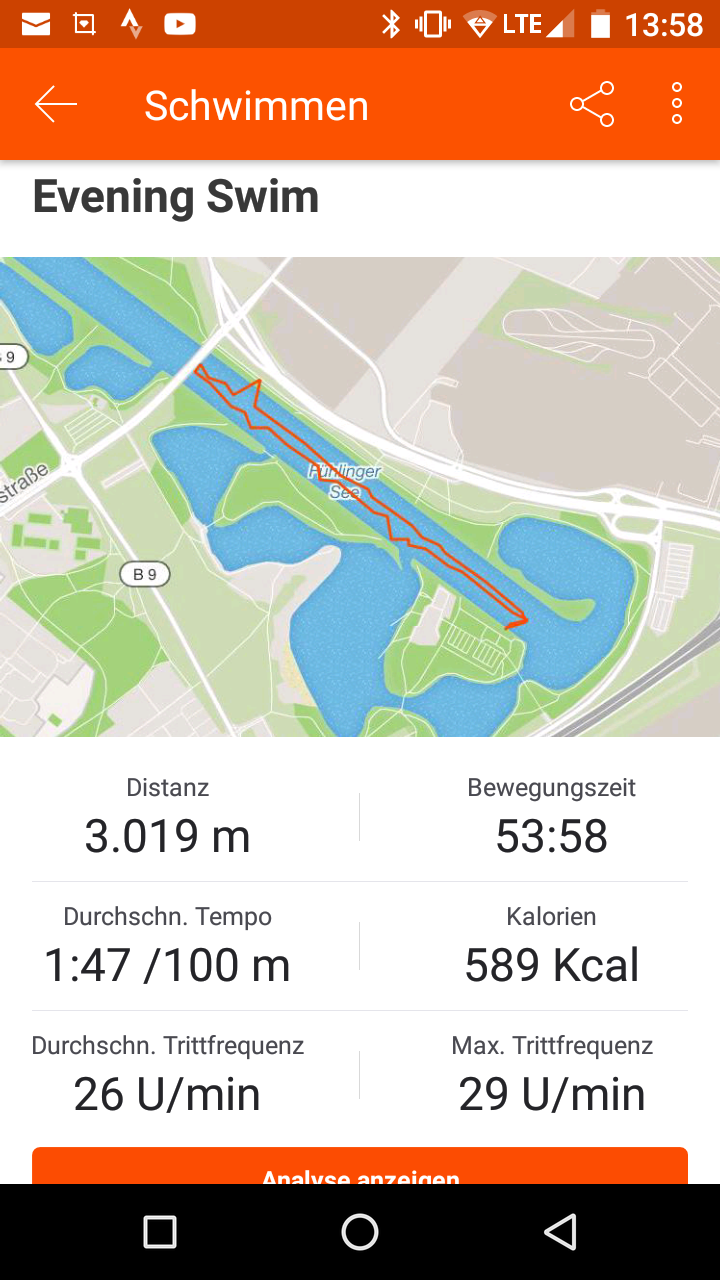Tap the Analyse anzeigen button
720x1280 pixels.
(x=360, y=1167)
